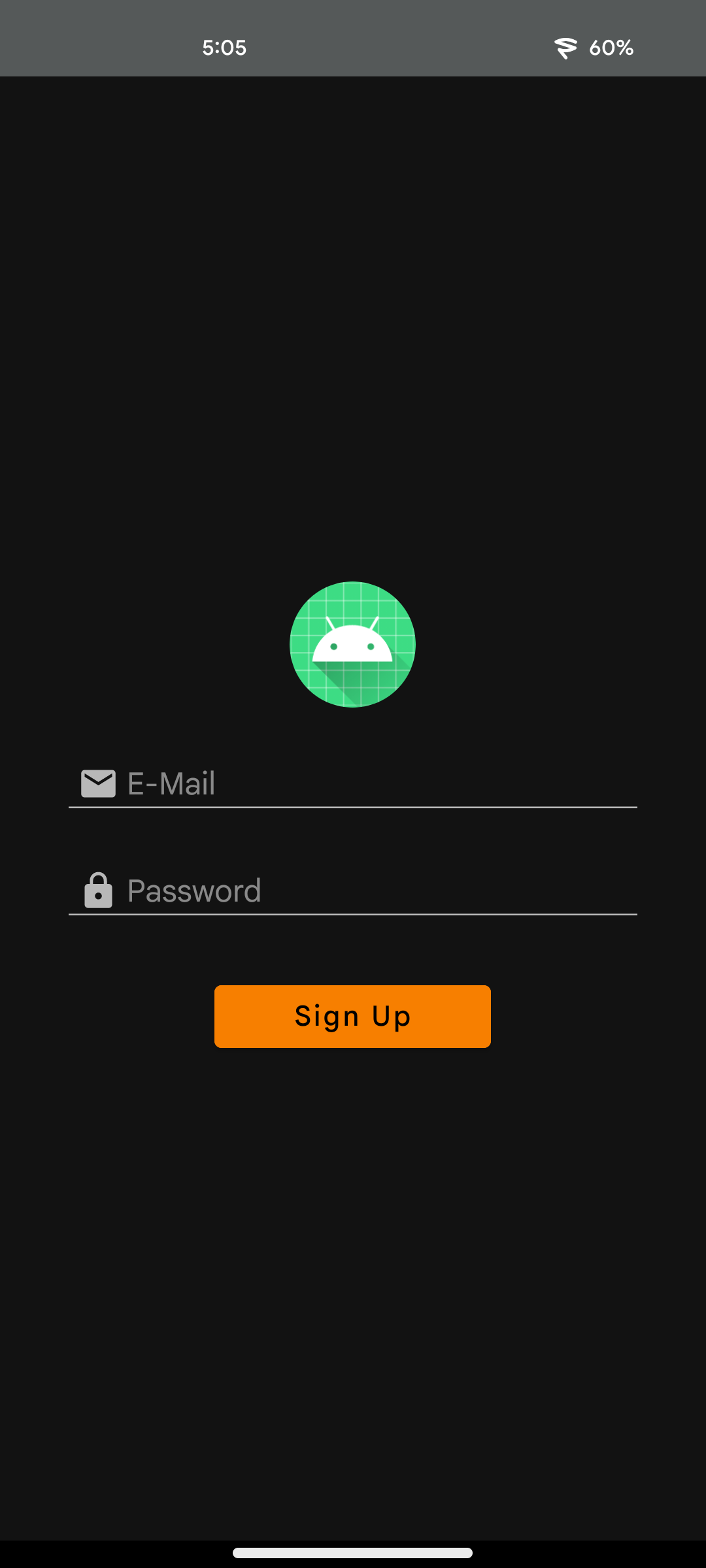
Task: Tap the orange Sign Up button
Action: point(352,1016)
